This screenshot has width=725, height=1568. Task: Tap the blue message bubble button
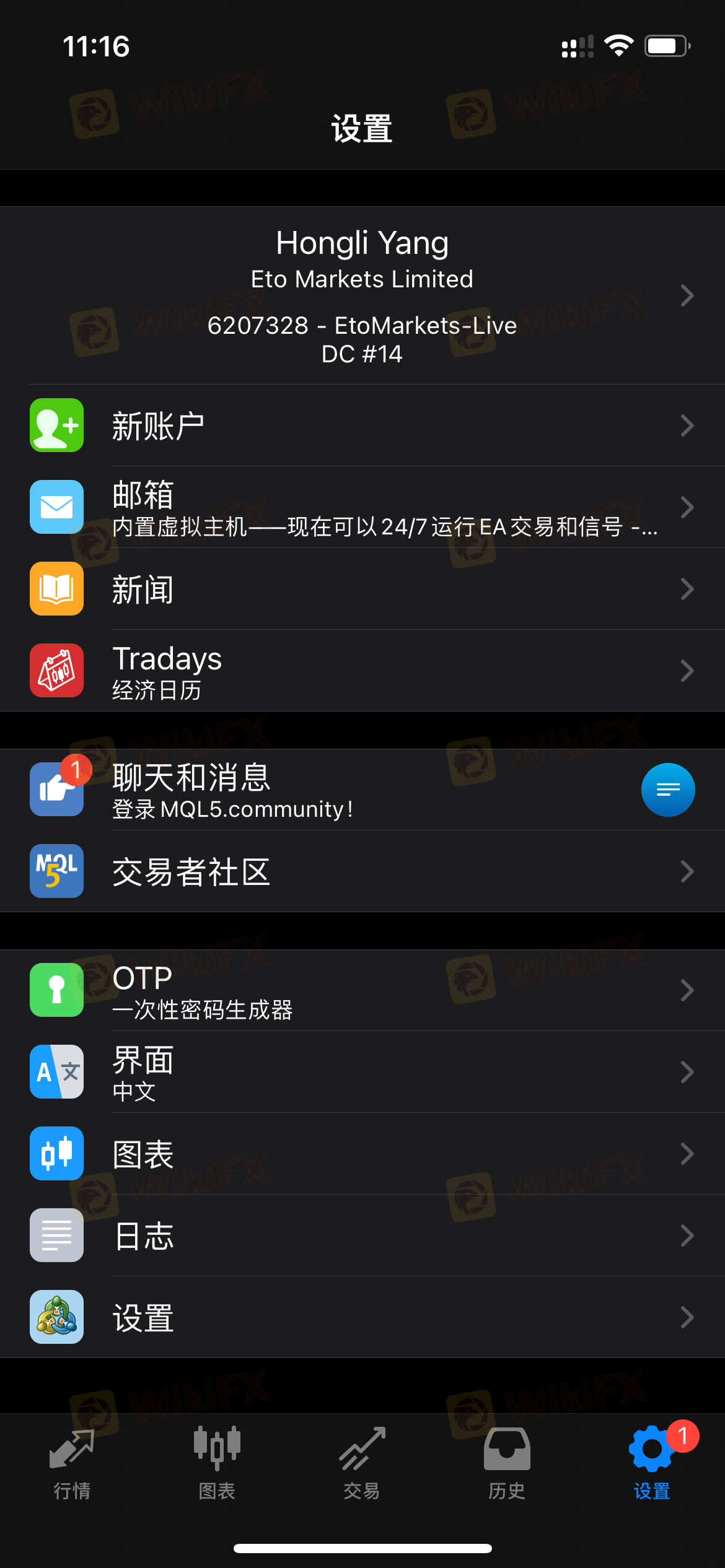668,790
